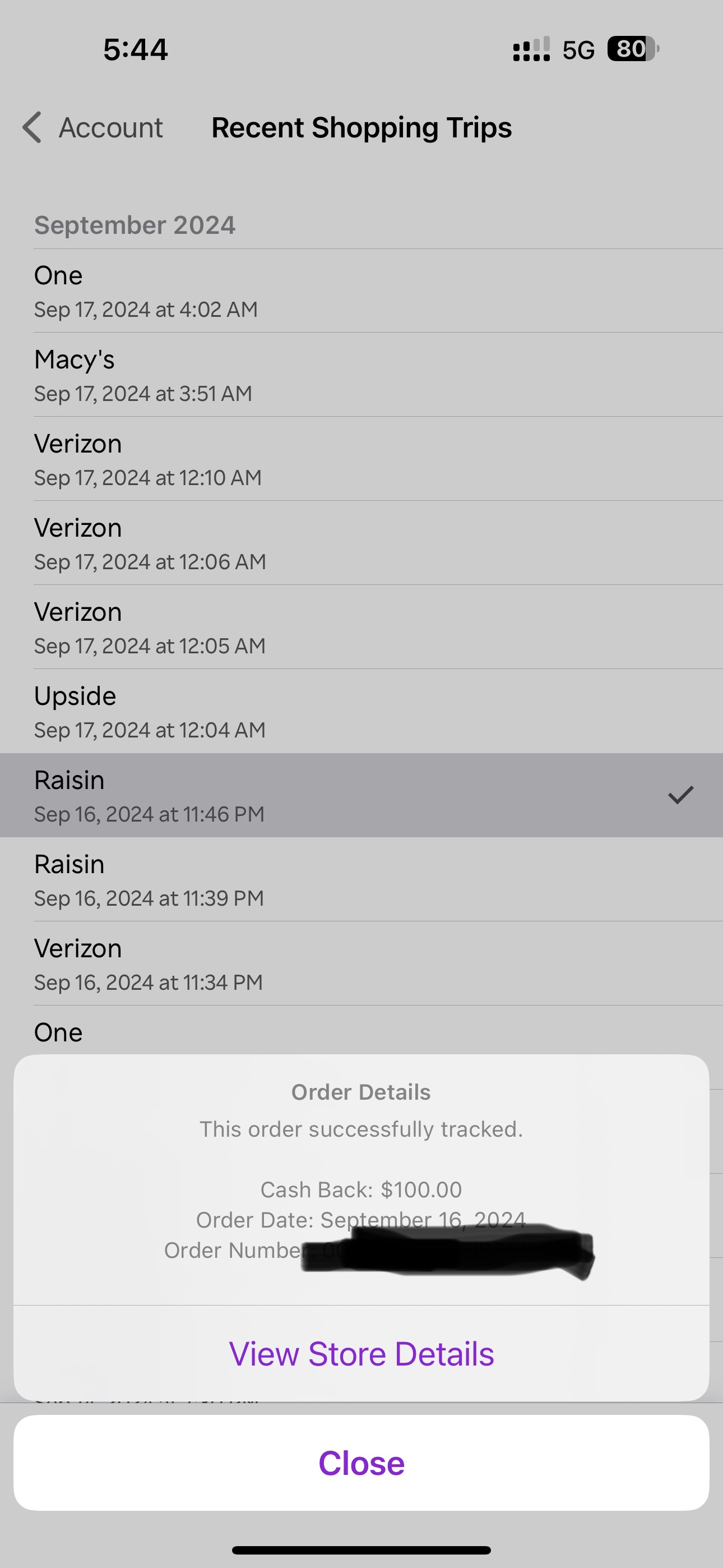This screenshot has width=723, height=1568.
Task: Select Raisin trip at 11:39 PM
Action: pyautogui.click(x=361, y=879)
